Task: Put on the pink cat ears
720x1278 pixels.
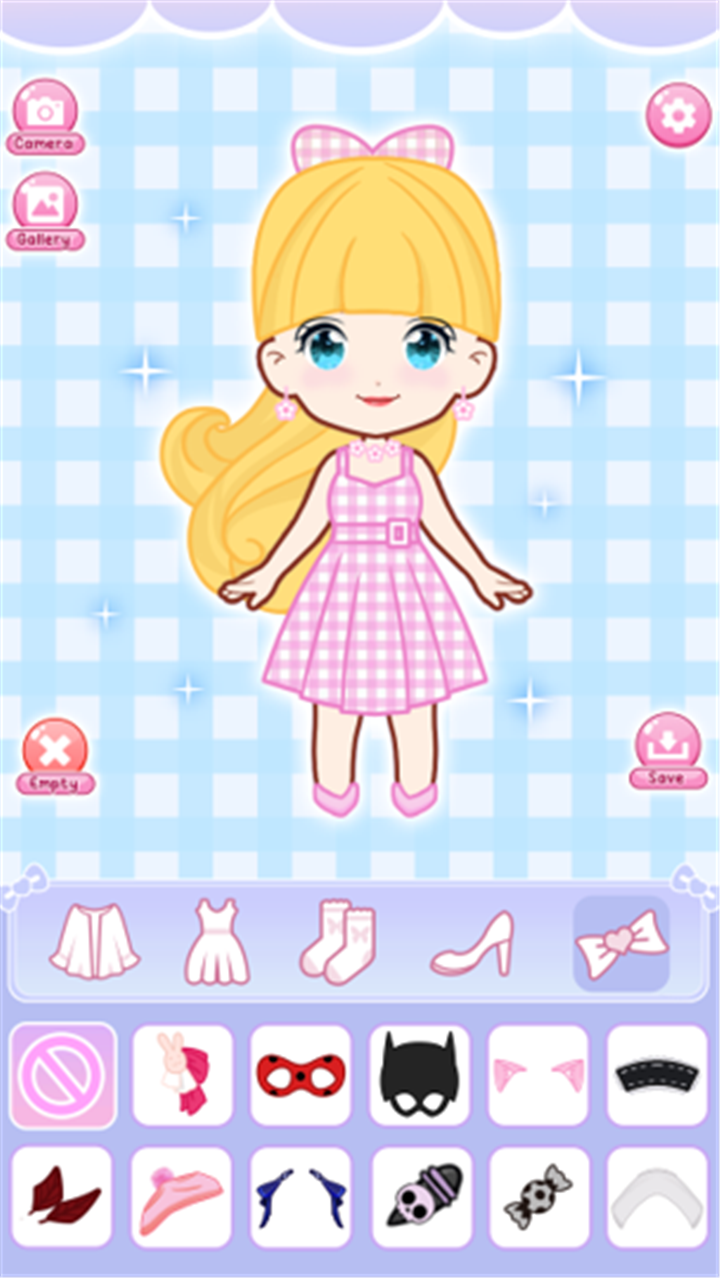Action: click(538, 1076)
